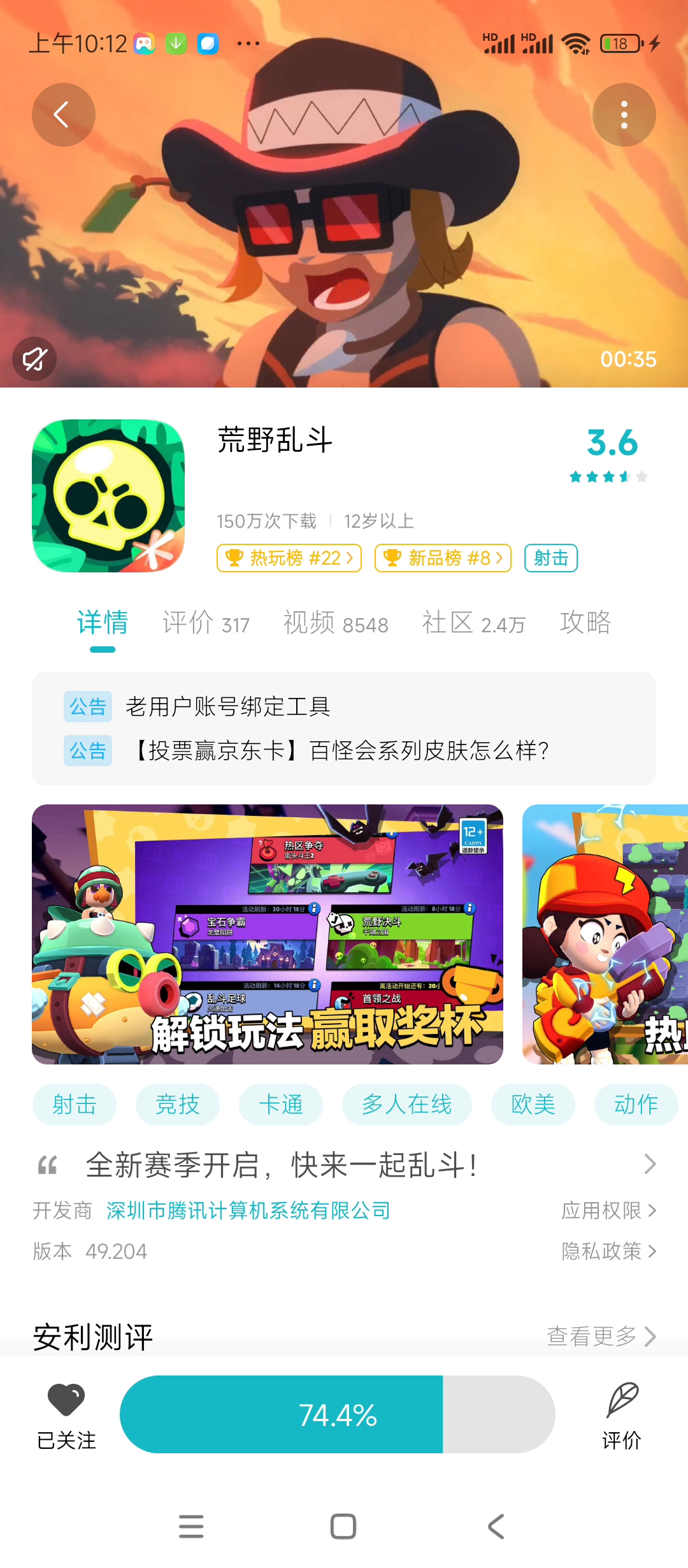
Task: Click the back arrow at top left
Action: point(63,114)
